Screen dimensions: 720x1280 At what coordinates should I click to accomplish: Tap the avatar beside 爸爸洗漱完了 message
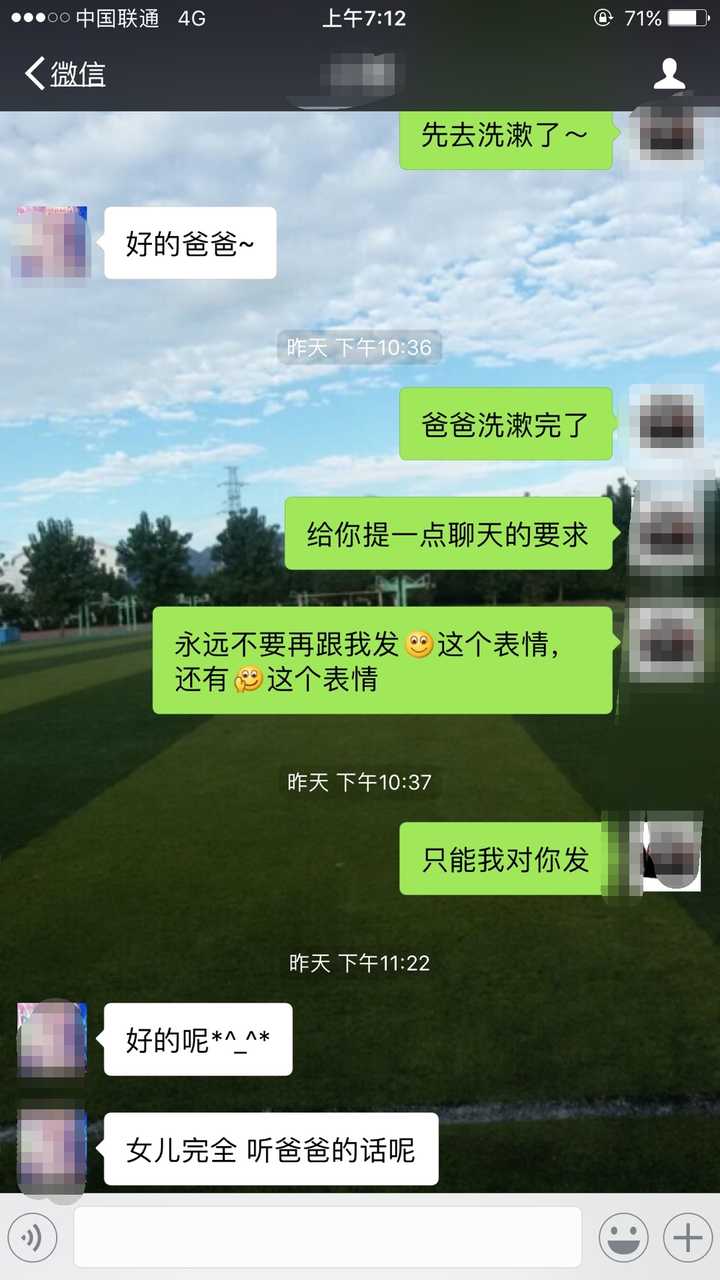click(x=665, y=425)
